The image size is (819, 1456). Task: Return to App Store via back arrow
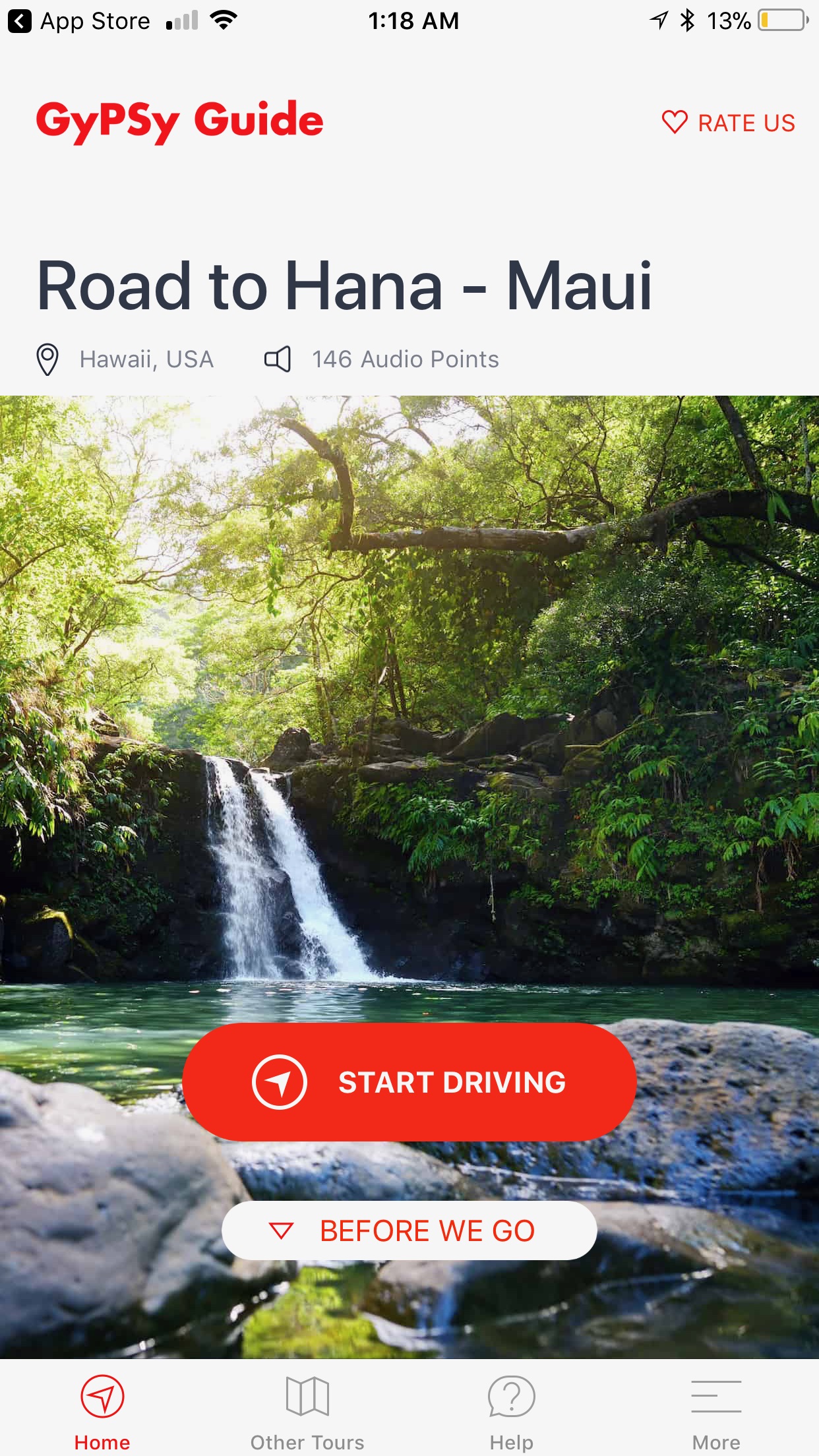[20, 21]
